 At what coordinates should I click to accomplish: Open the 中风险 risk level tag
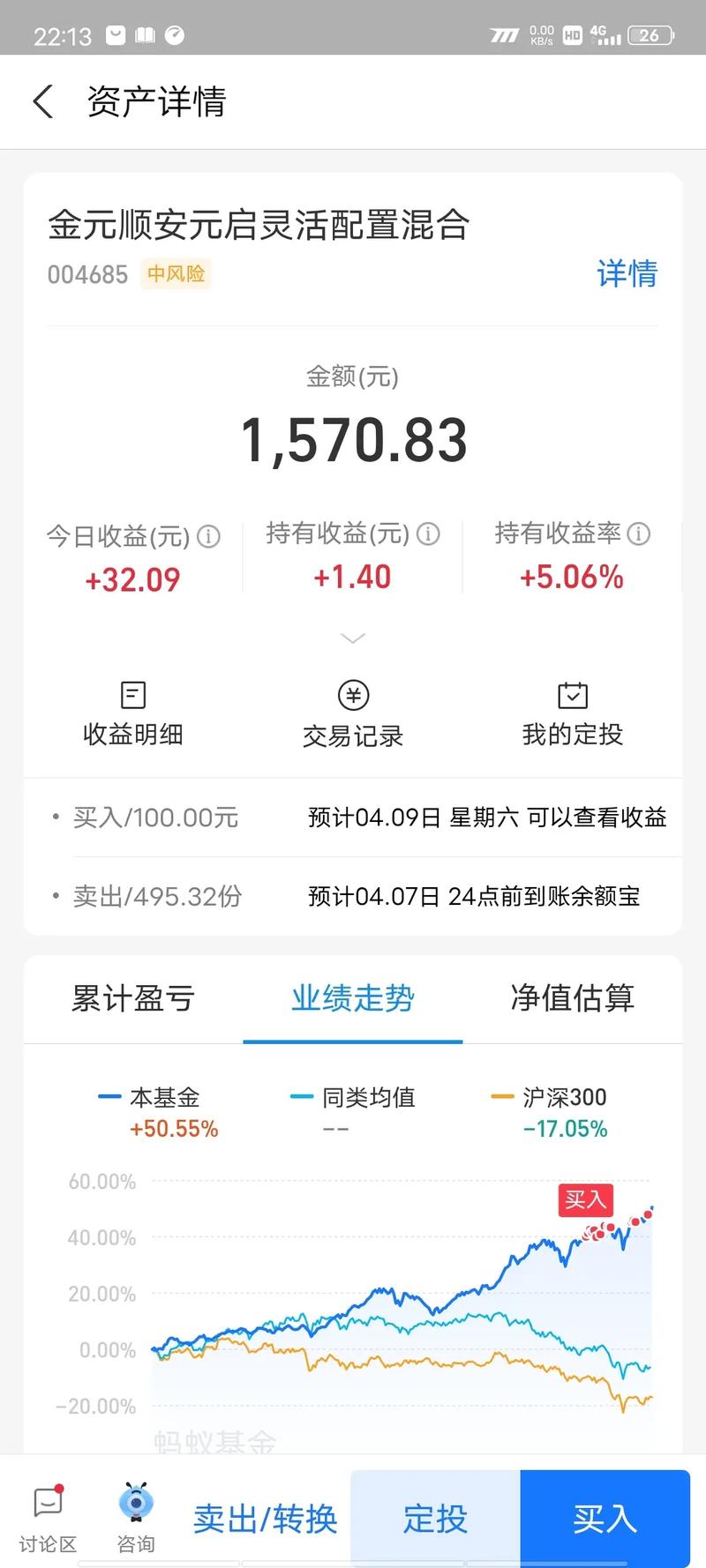point(175,274)
